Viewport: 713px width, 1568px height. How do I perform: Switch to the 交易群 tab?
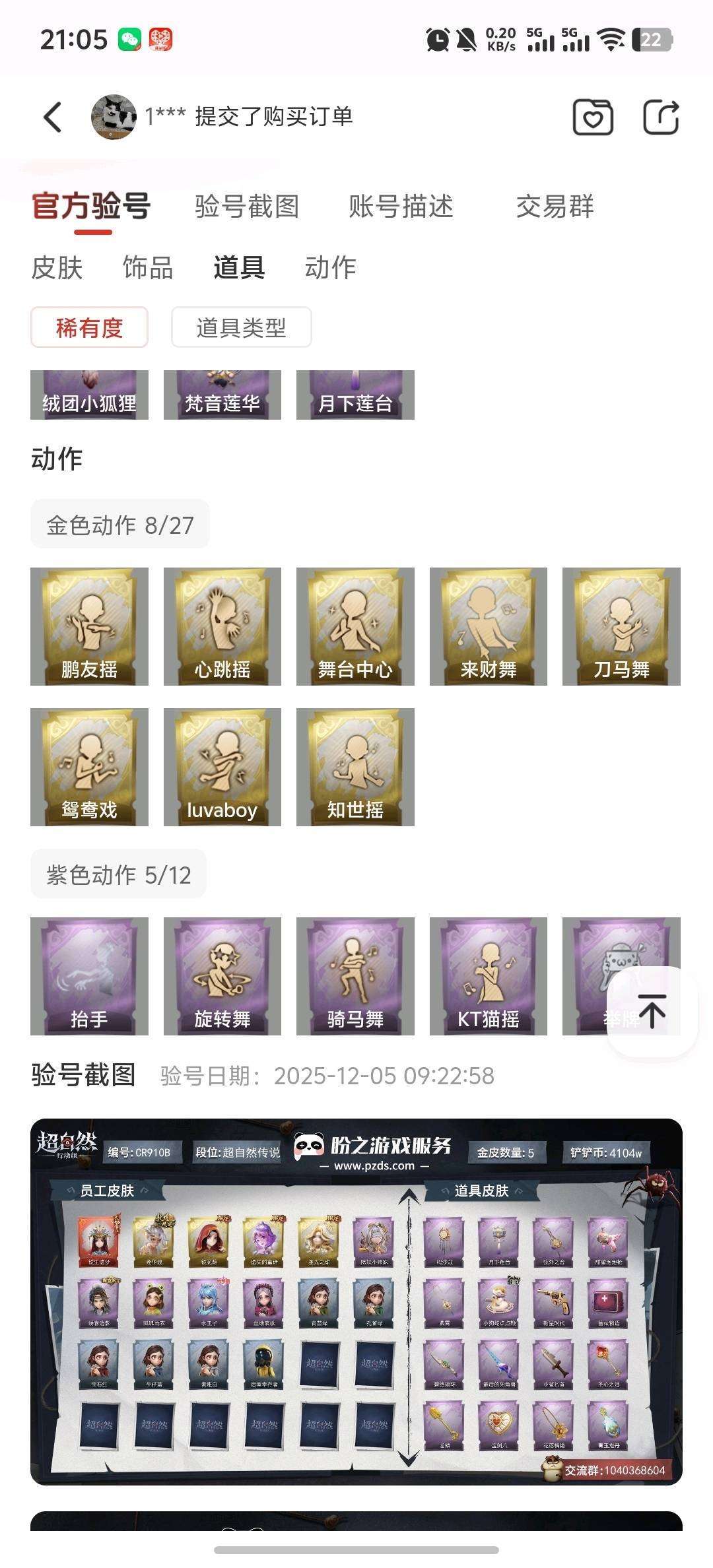tap(555, 207)
